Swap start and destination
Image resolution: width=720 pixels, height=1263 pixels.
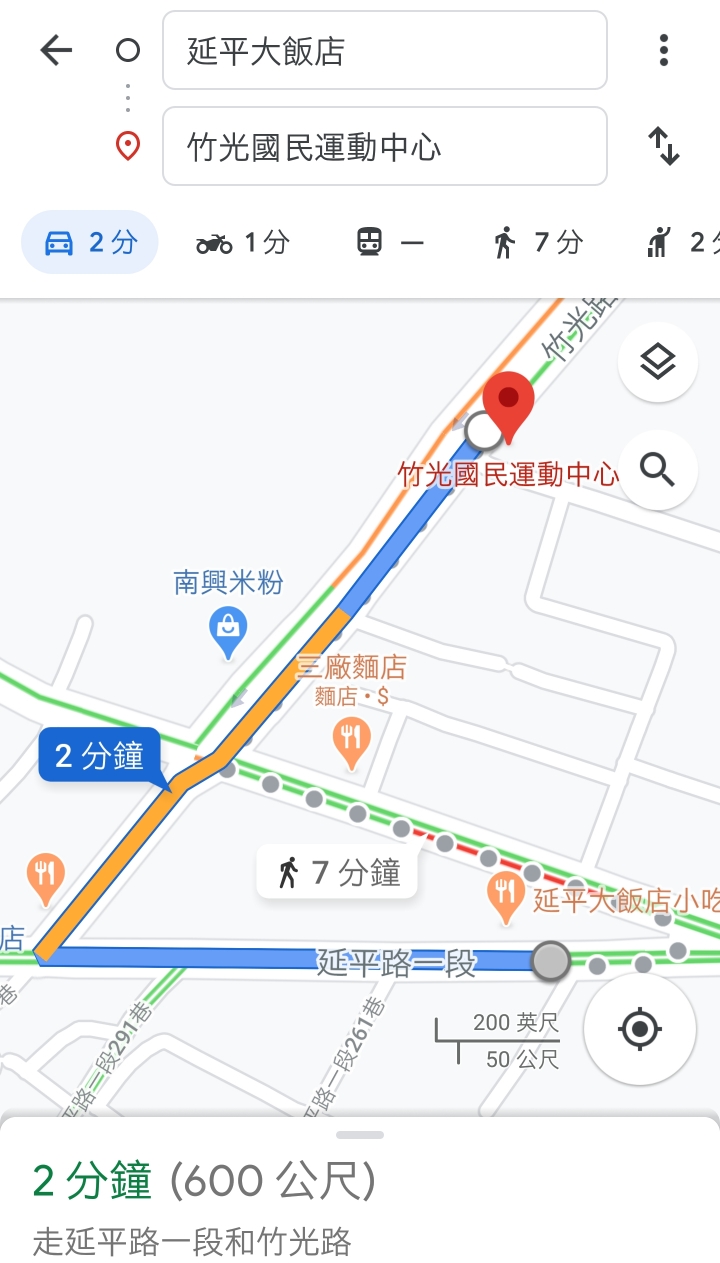pos(663,146)
